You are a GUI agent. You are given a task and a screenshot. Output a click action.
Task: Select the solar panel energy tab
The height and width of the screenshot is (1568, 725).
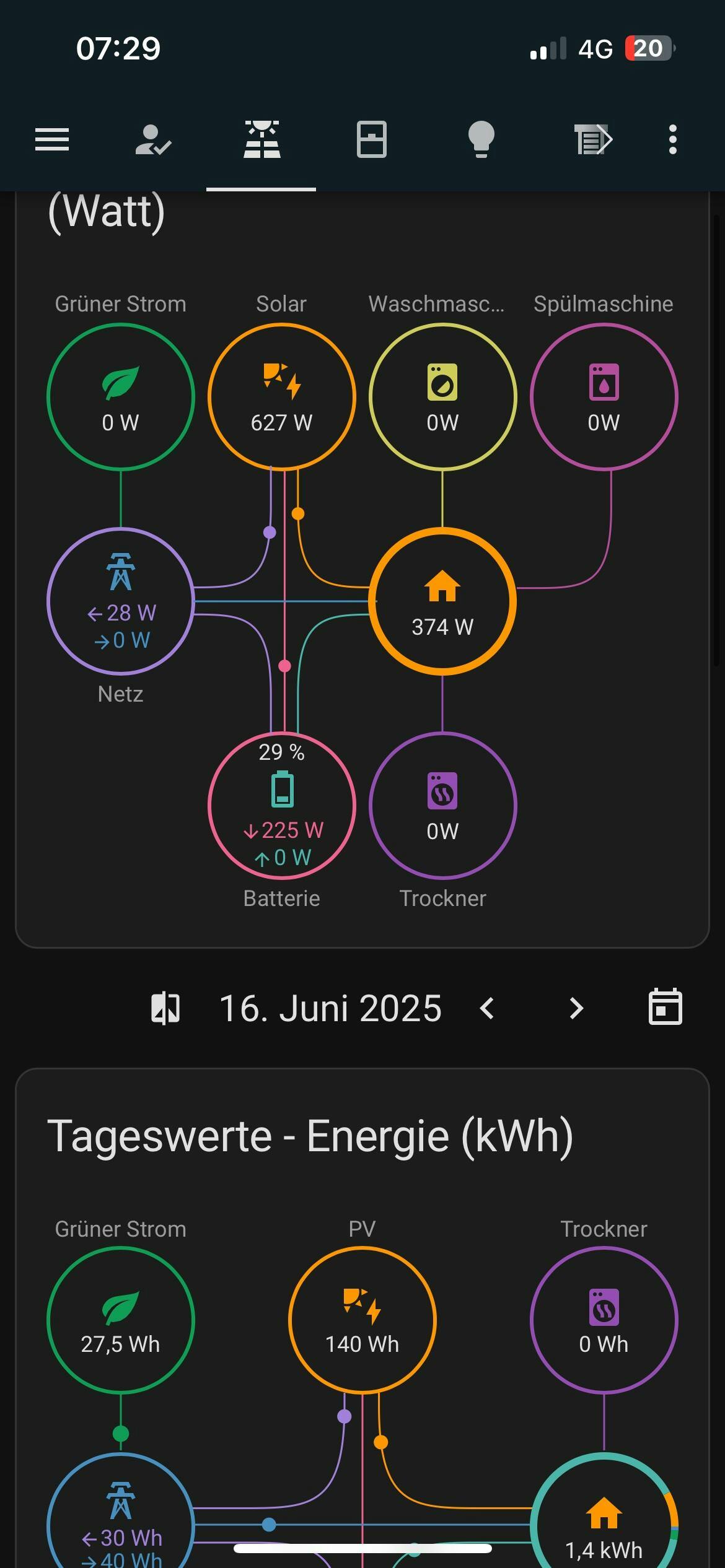coord(261,139)
